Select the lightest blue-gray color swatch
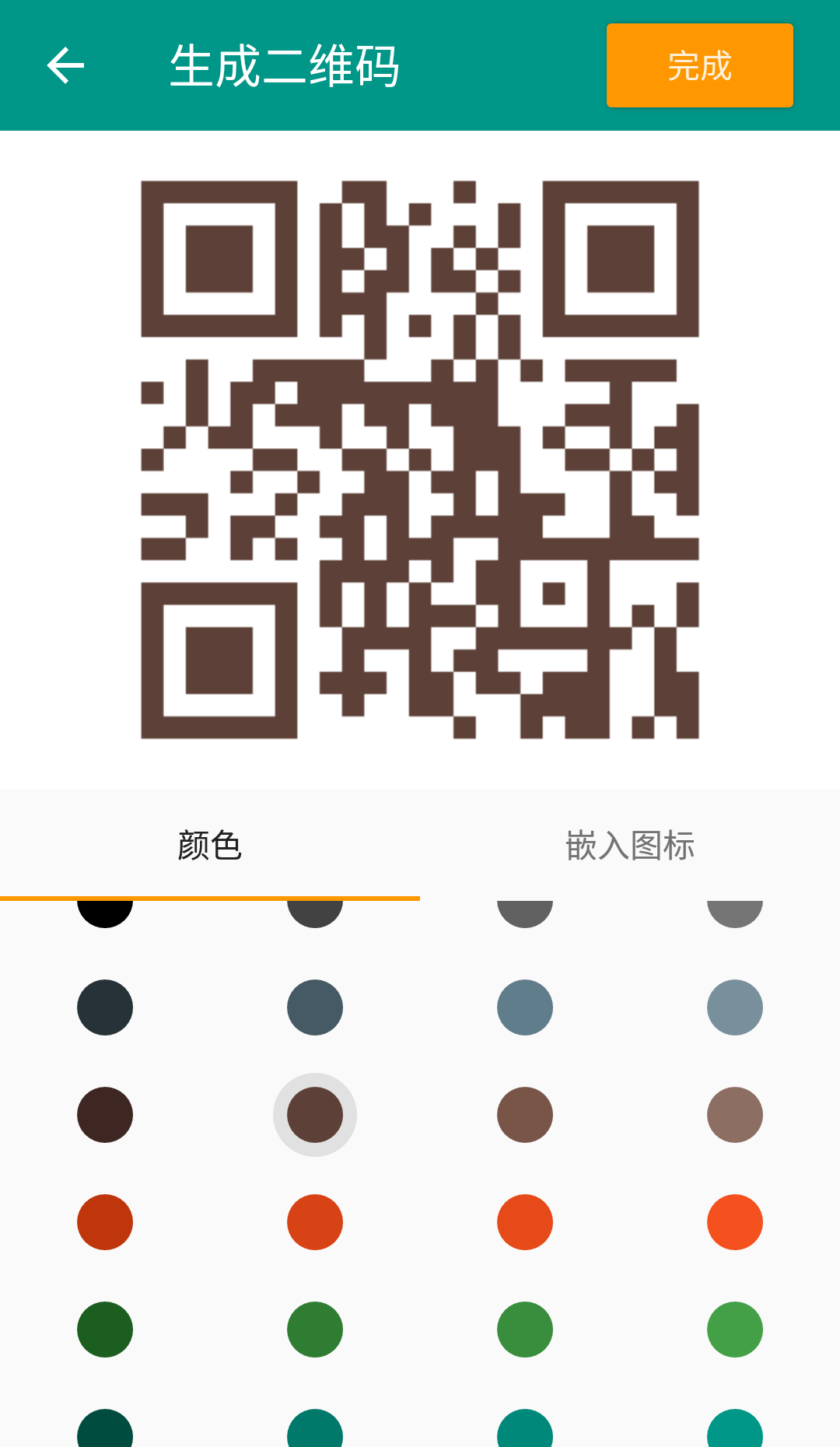The image size is (840, 1447). tap(735, 1007)
